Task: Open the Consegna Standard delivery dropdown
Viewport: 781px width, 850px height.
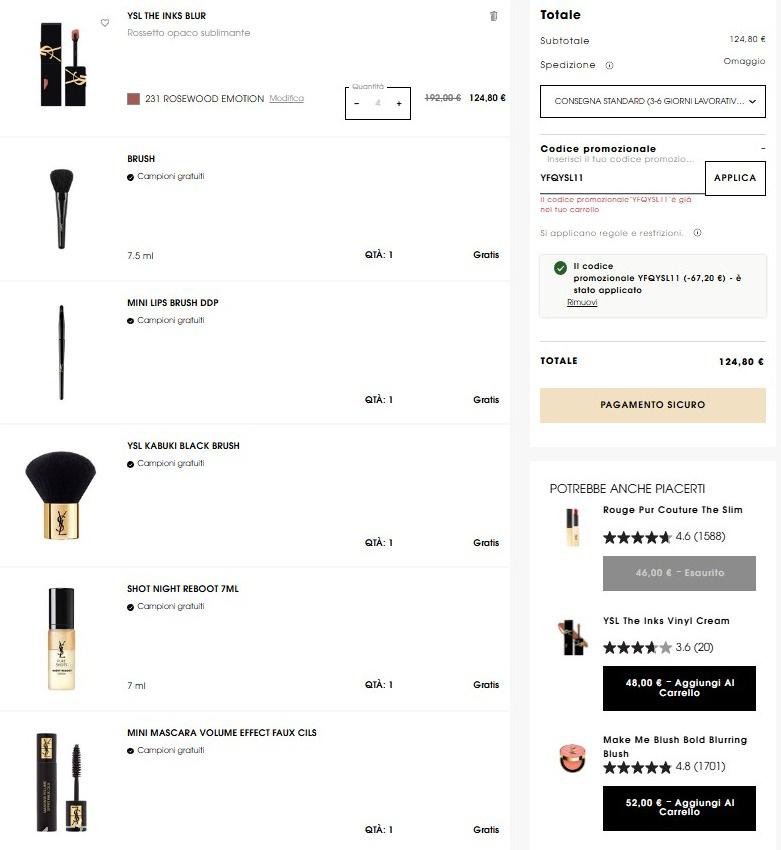Action: 652,101
